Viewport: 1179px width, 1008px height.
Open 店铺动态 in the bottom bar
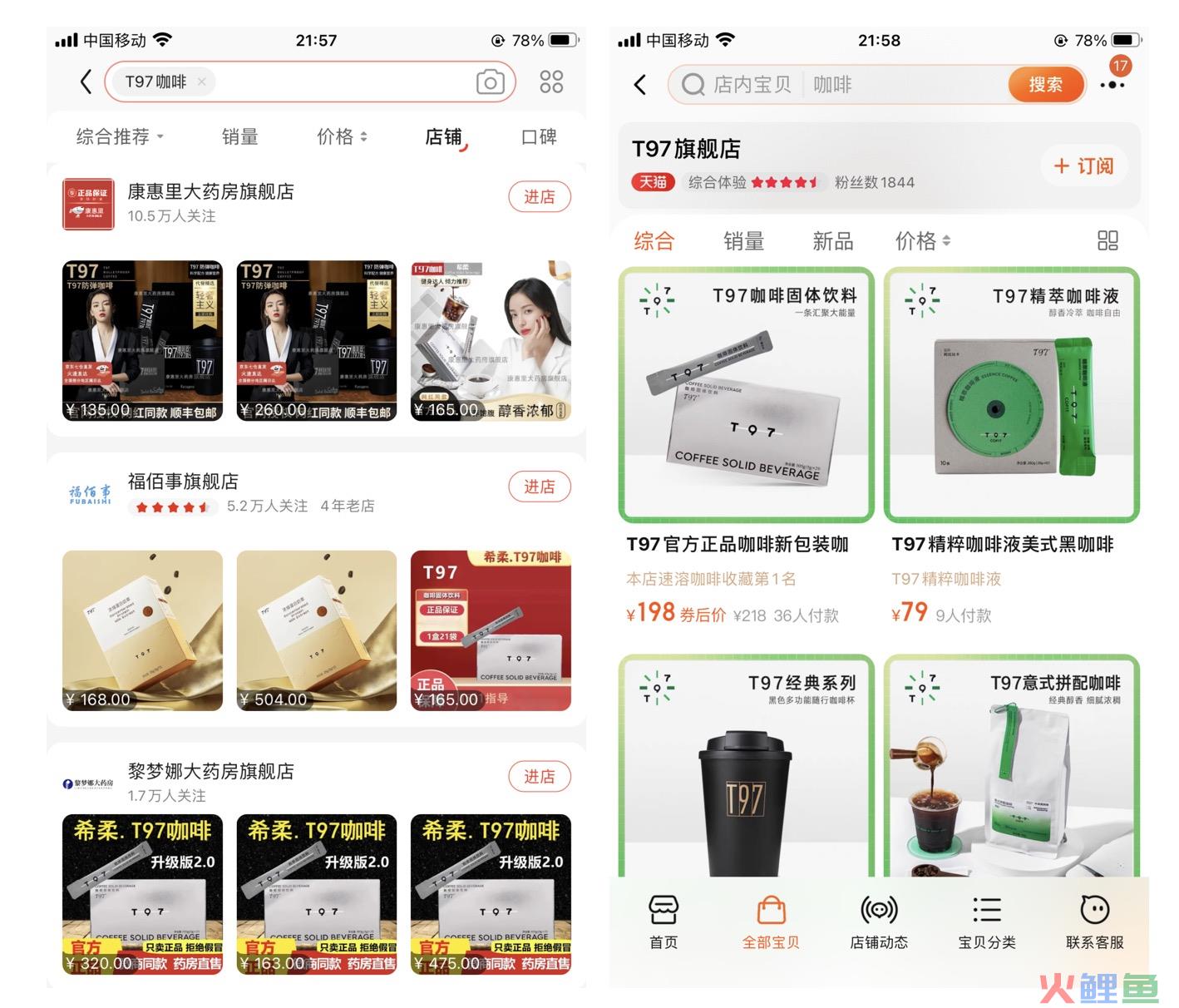(879, 922)
